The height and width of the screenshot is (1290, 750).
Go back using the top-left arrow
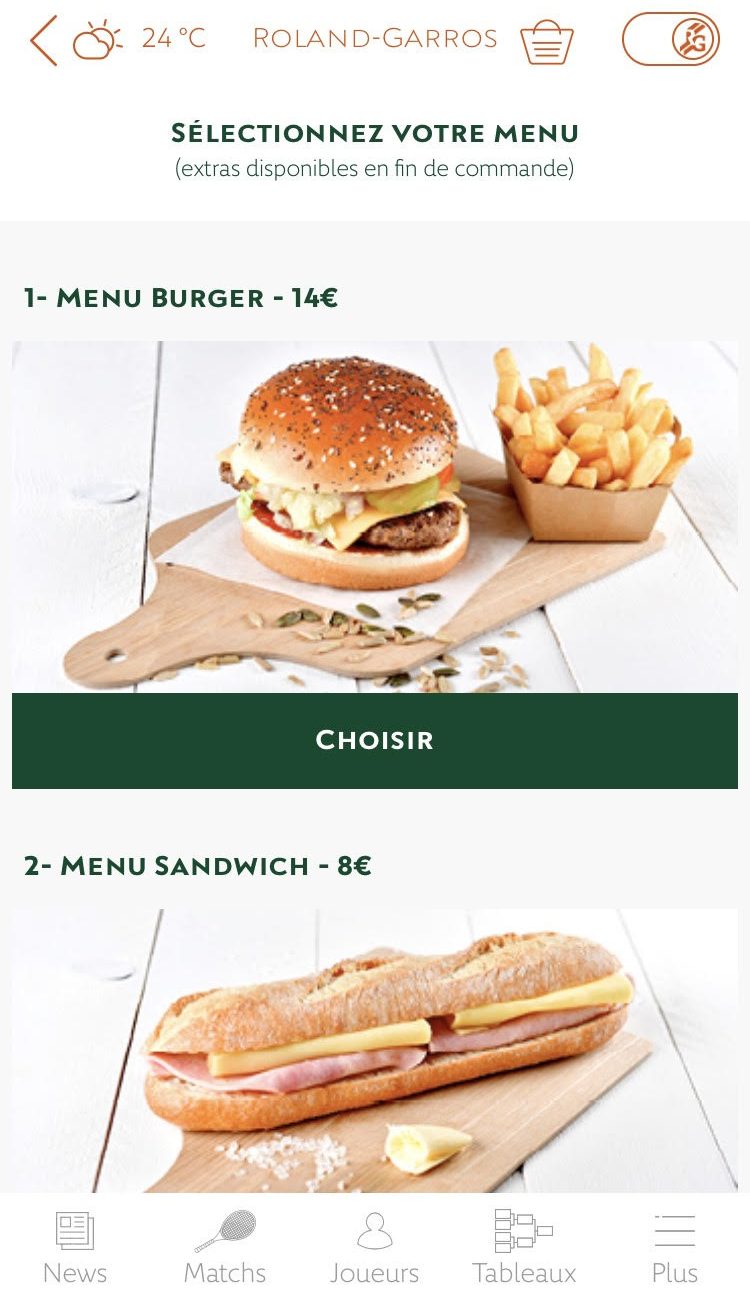[43, 41]
